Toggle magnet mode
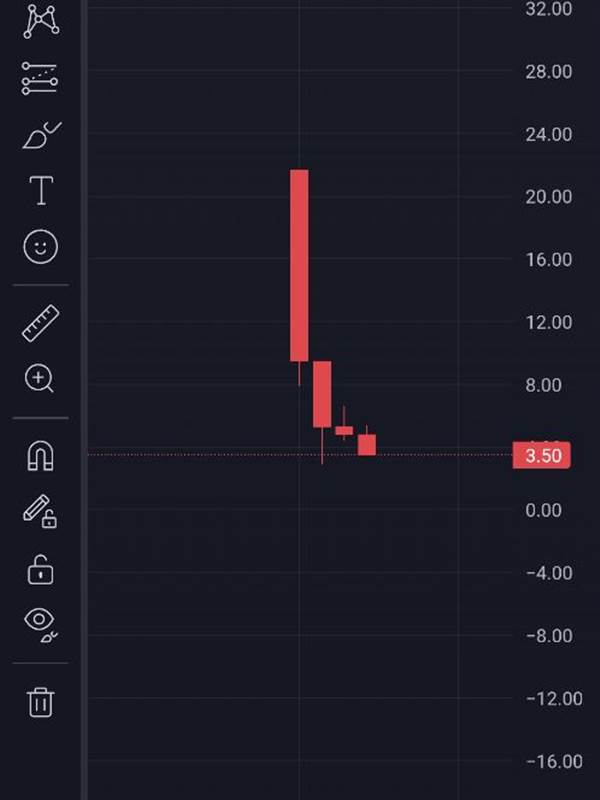 coord(40,456)
